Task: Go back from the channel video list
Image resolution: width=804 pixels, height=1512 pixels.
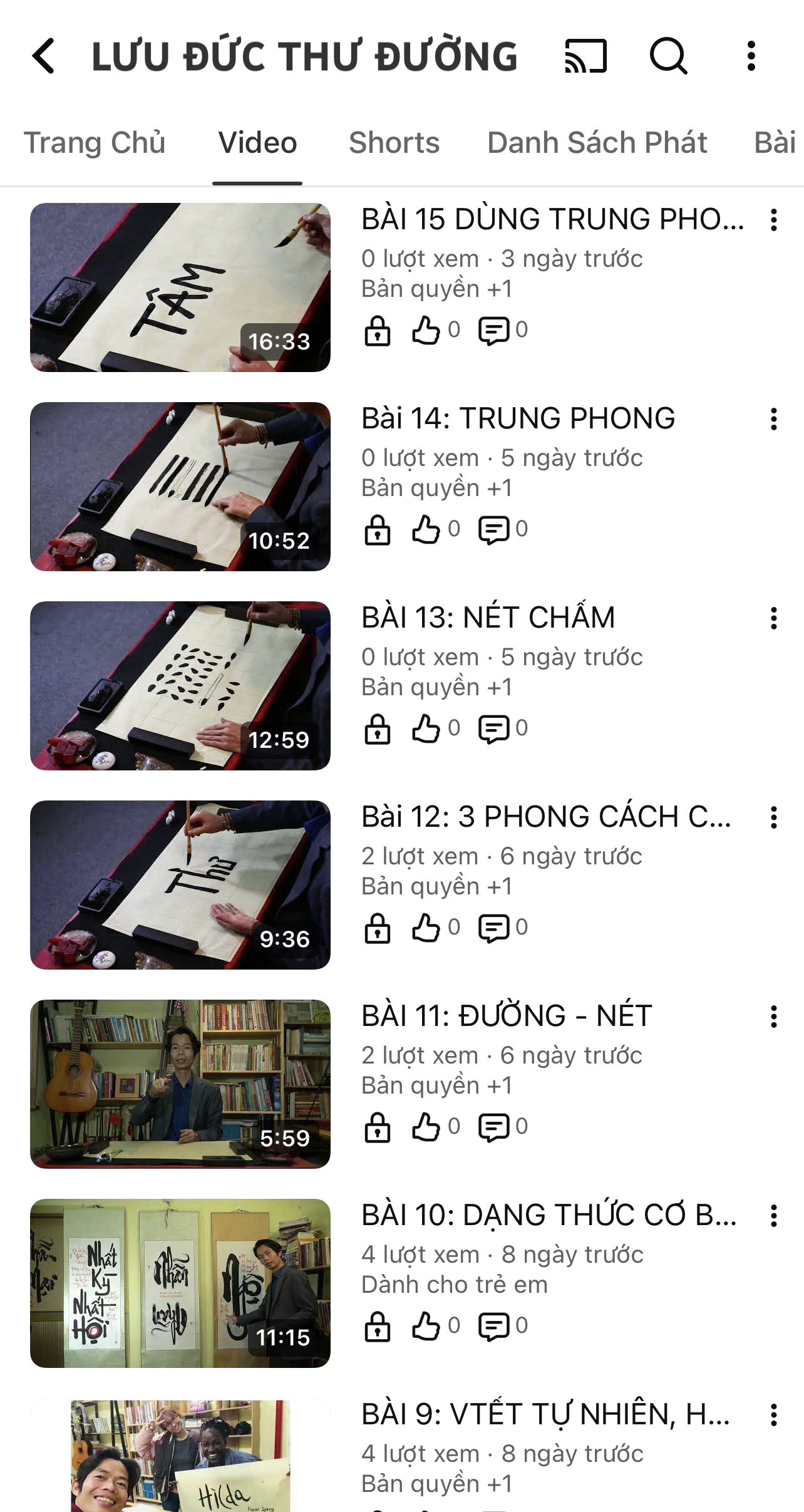Action: tap(44, 56)
